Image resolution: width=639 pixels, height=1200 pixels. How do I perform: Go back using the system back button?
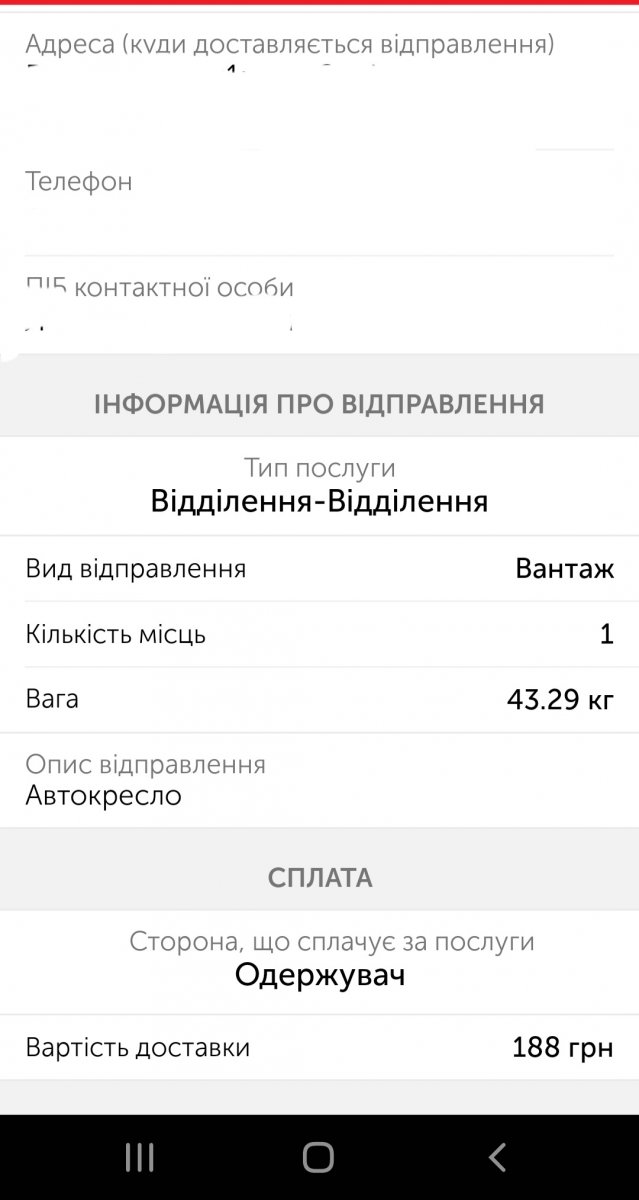coord(497,1157)
